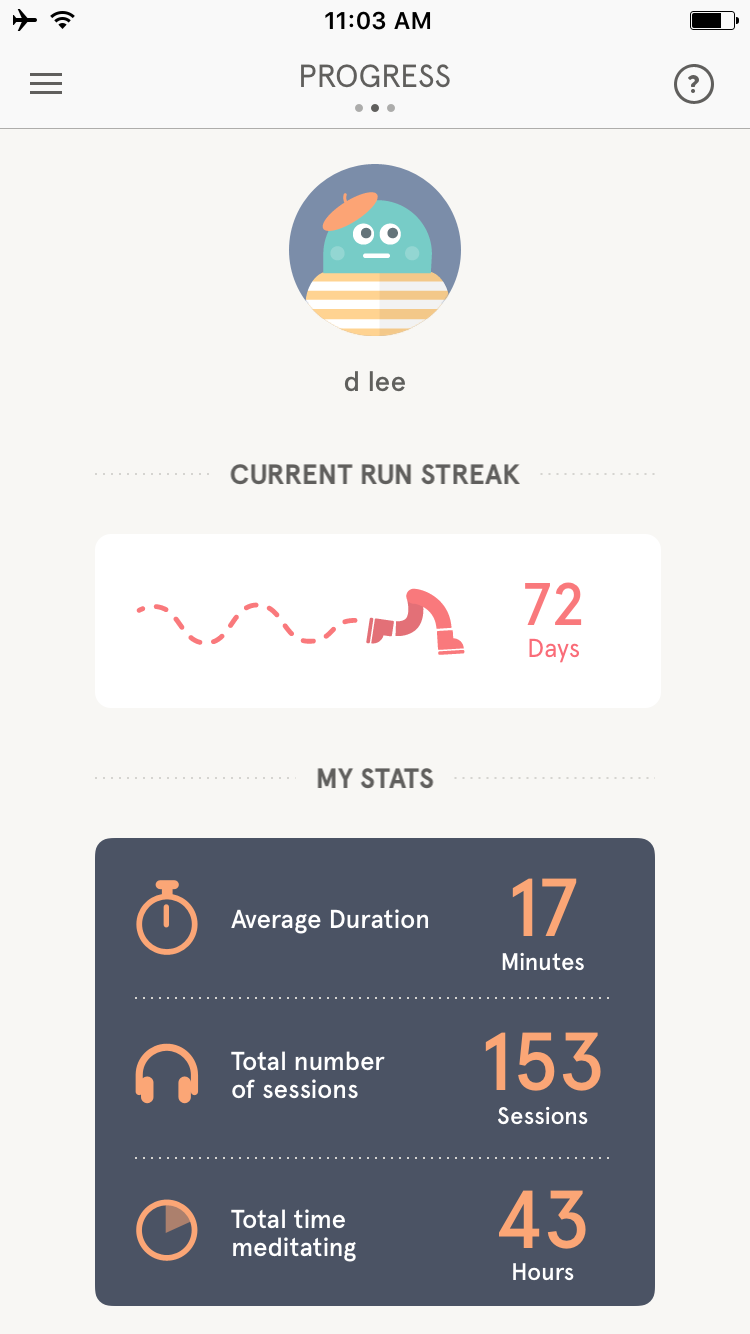Open the d lee profile avatar
750x1334 pixels.
375,250
